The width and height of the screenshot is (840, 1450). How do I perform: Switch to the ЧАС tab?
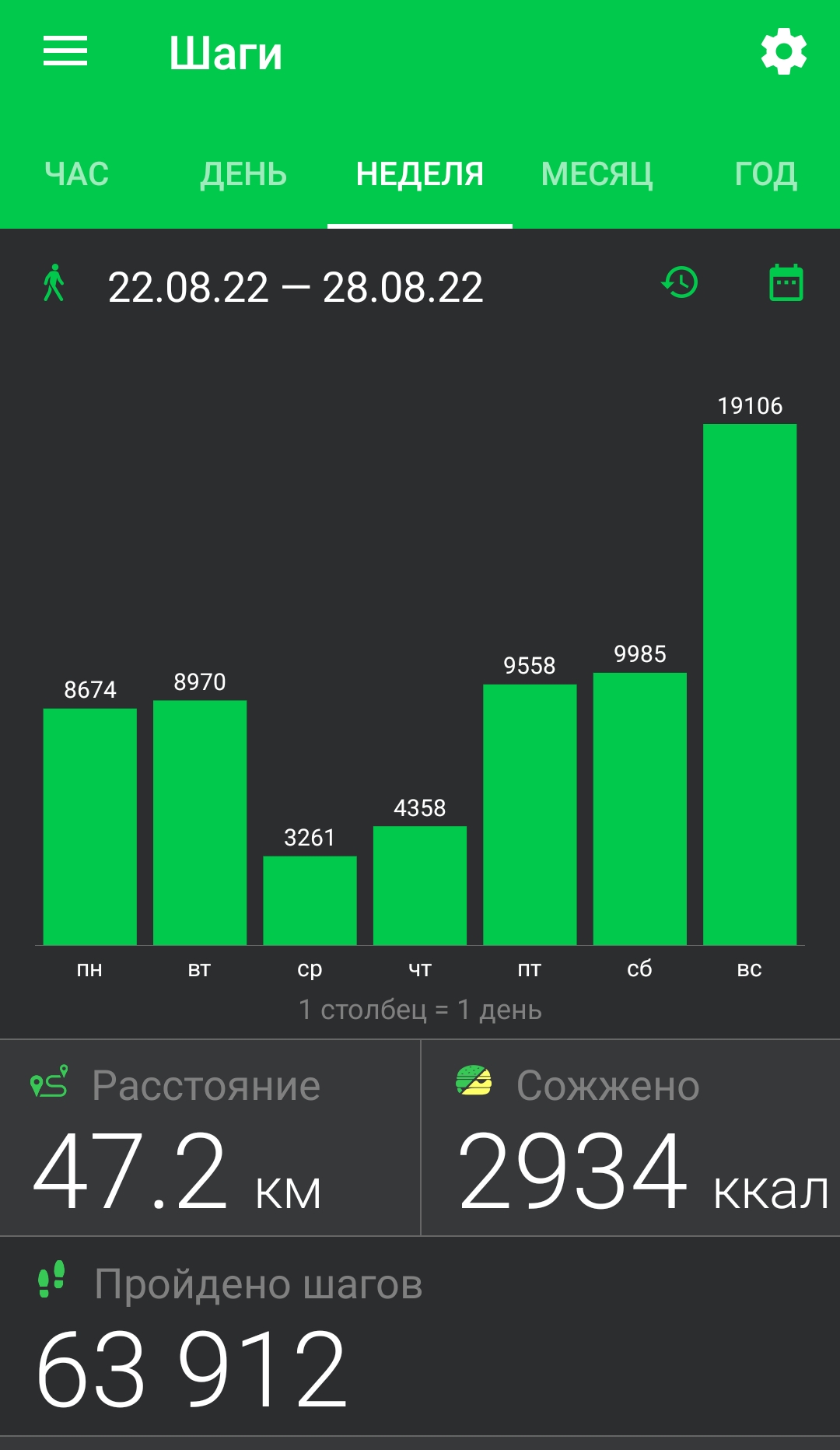pyautogui.click(x=77, y=173)
